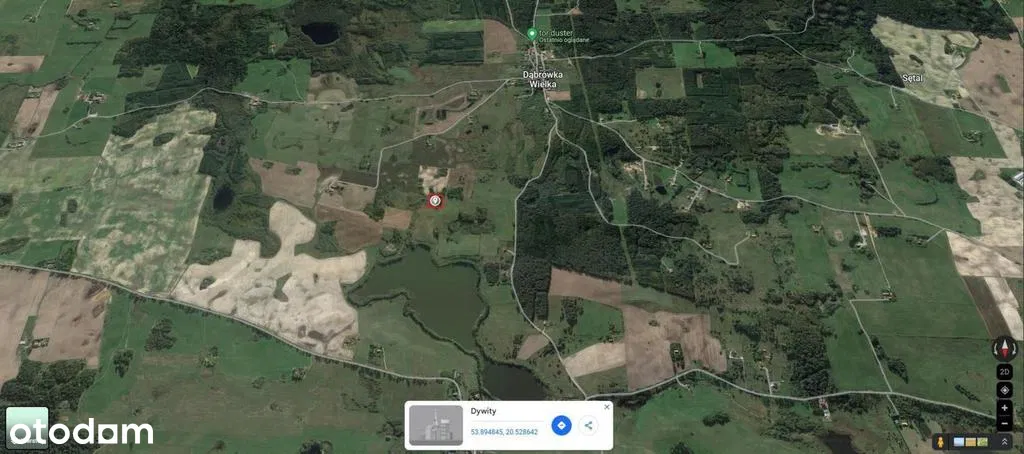Zoom out of the map
This screenshot has height=454, width=1024.
(1004, 423)
